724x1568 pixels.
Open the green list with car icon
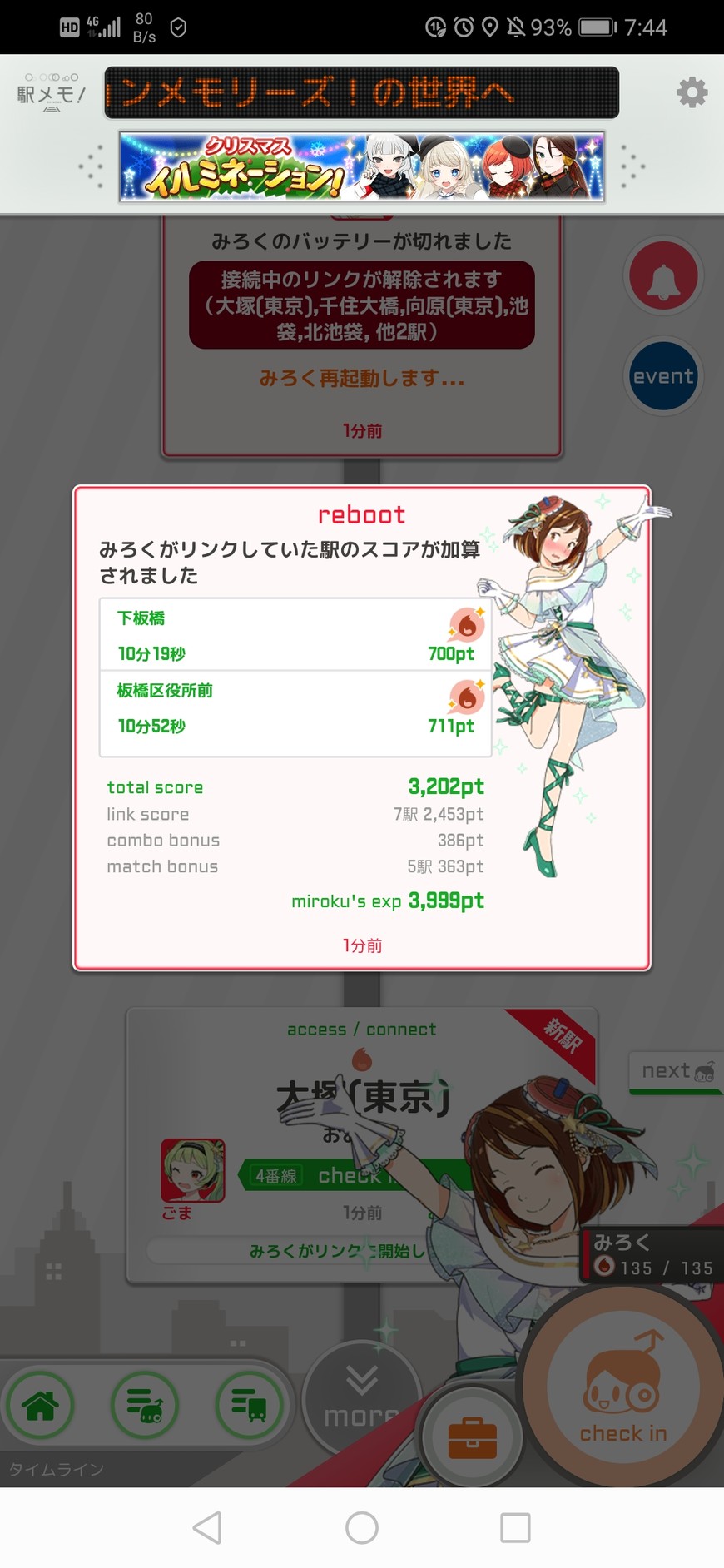click(x=145, y=1406)
